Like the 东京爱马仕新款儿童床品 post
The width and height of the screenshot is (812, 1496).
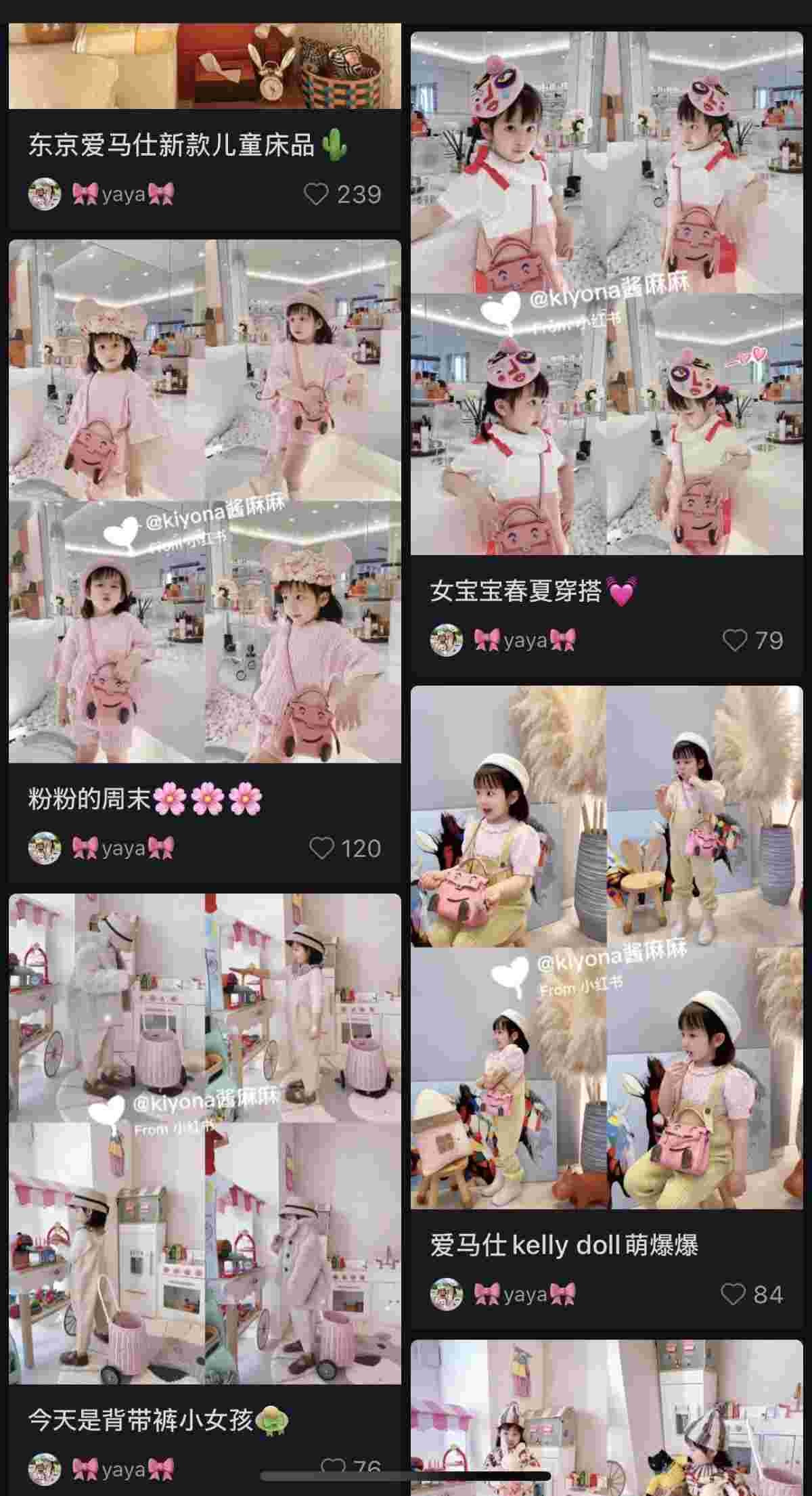point(316,194)
